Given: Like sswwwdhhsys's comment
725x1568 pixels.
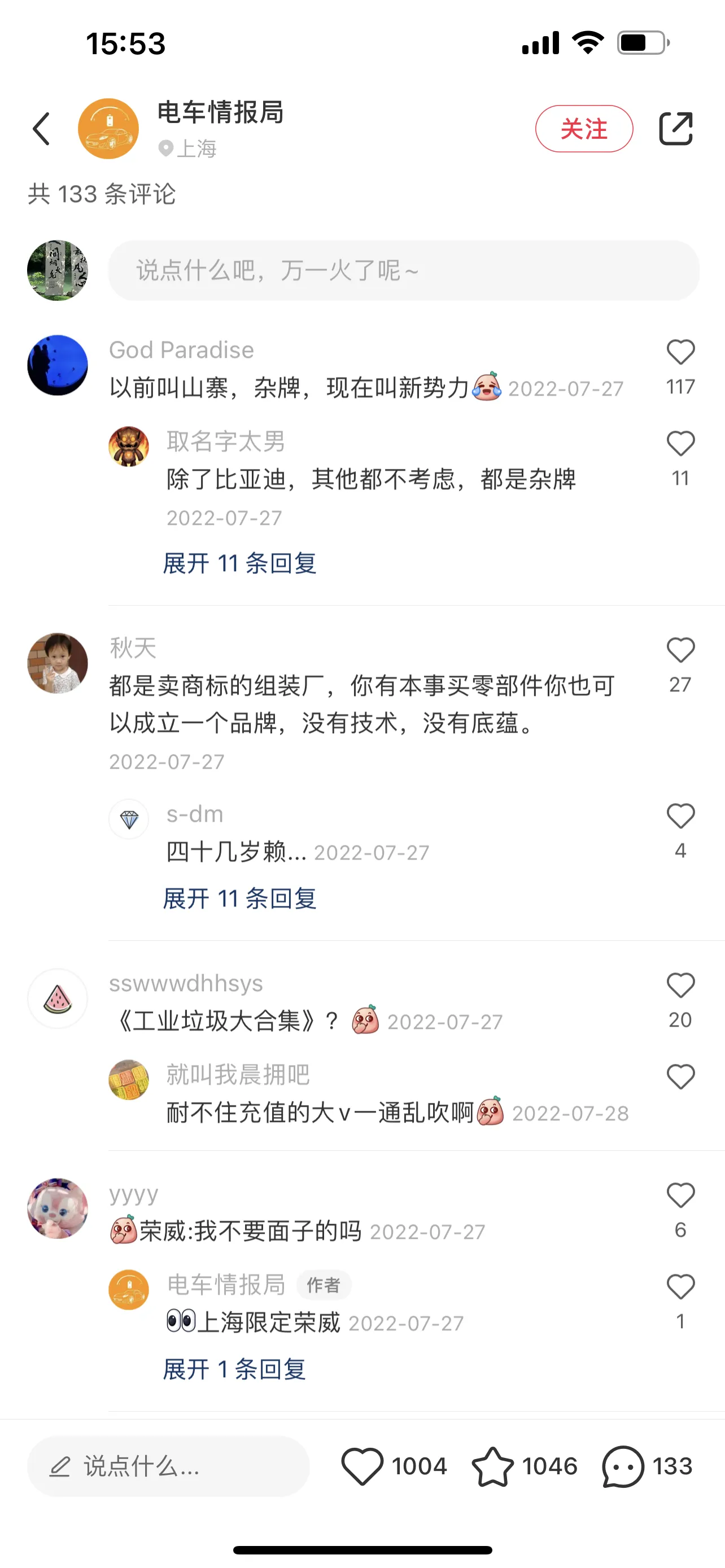Looking at the screenshot, I should pyautogui.click(x=680, y=986).
